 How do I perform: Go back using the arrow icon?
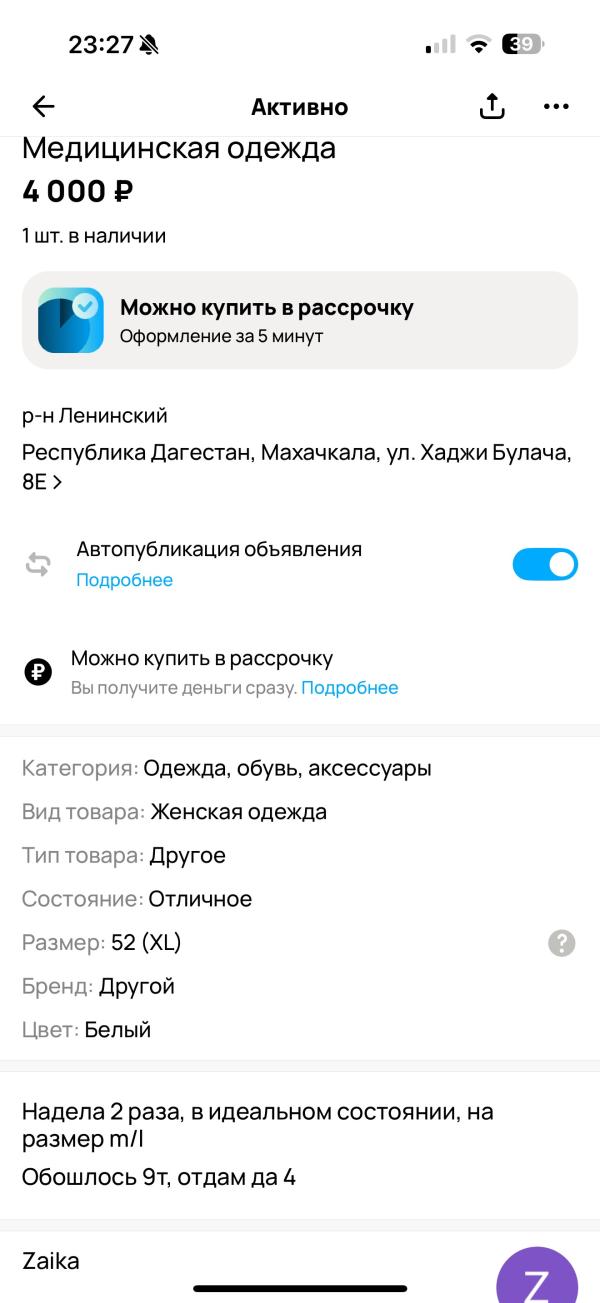point(43,107)
